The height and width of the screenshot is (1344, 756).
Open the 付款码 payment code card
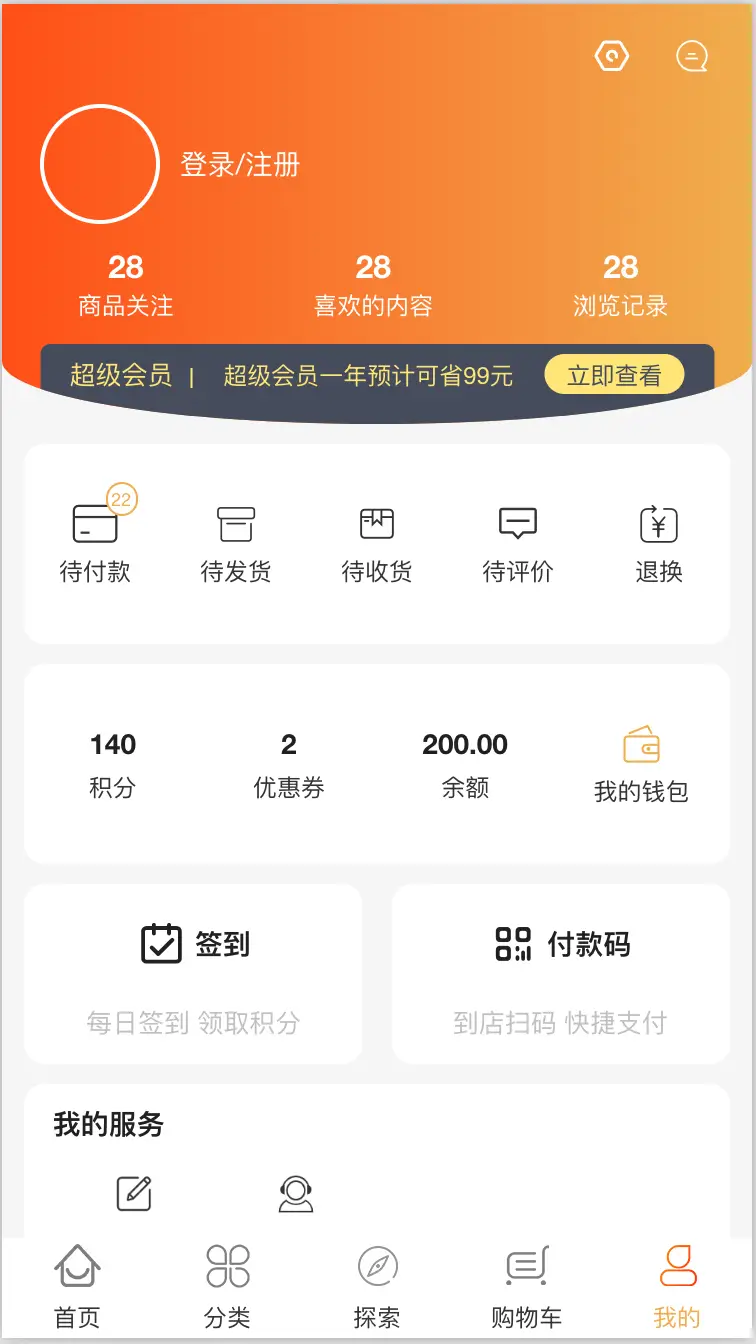pos(561,974)
